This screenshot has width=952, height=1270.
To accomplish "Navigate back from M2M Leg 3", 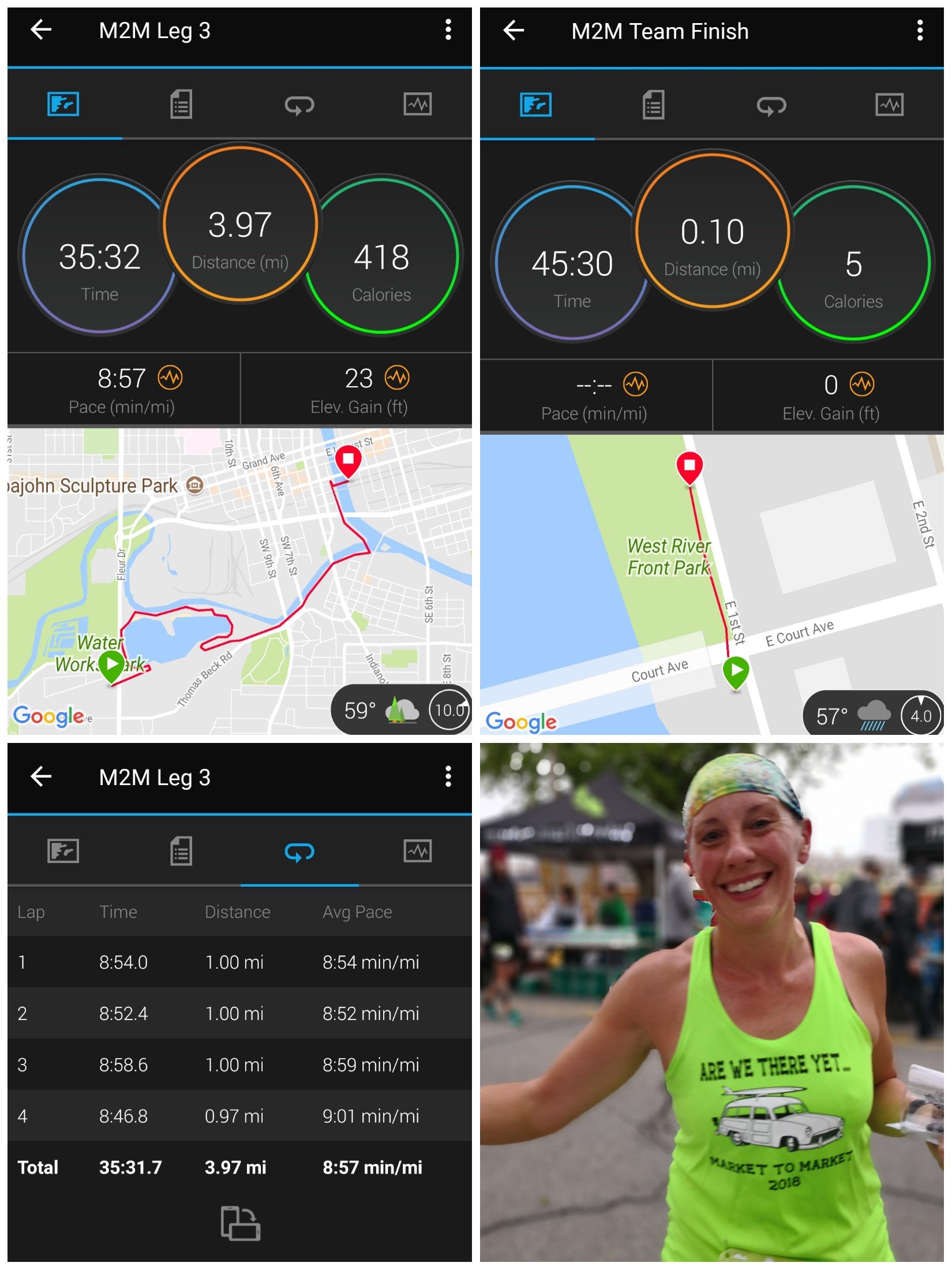I will (x=42, y=31).
